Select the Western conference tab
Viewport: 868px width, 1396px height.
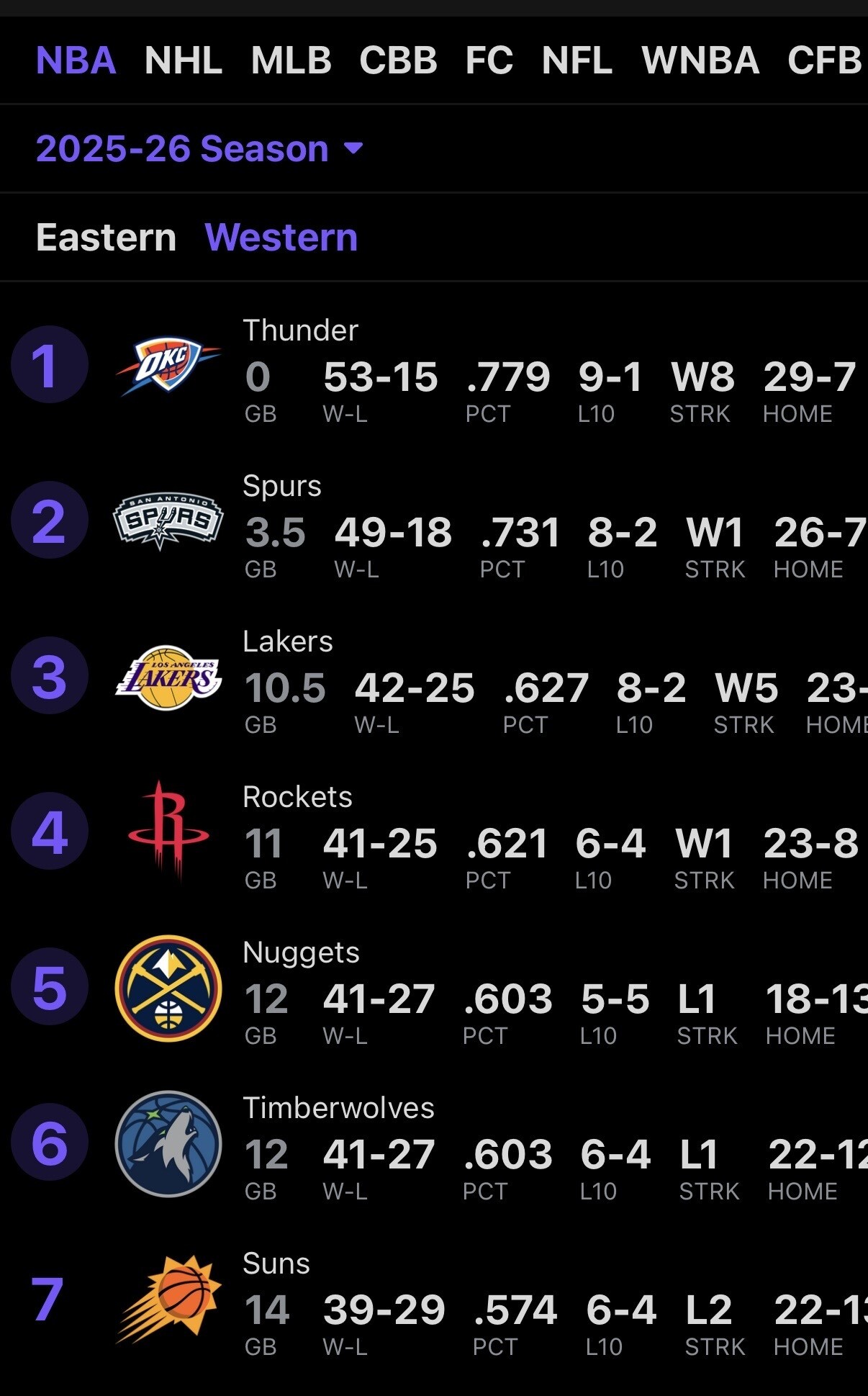tap(281, 238)
